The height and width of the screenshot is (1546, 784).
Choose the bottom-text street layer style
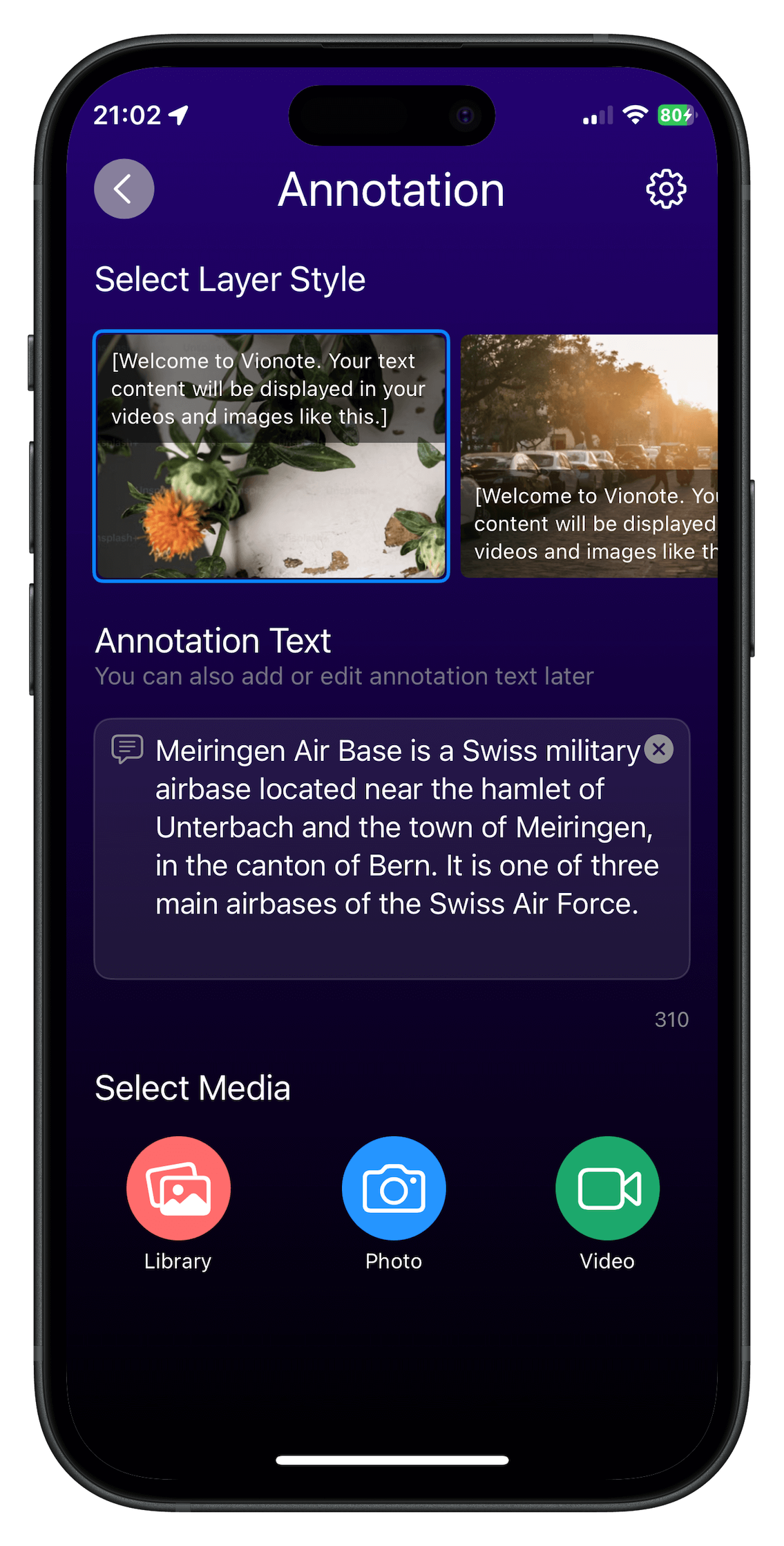pos(589,456)
